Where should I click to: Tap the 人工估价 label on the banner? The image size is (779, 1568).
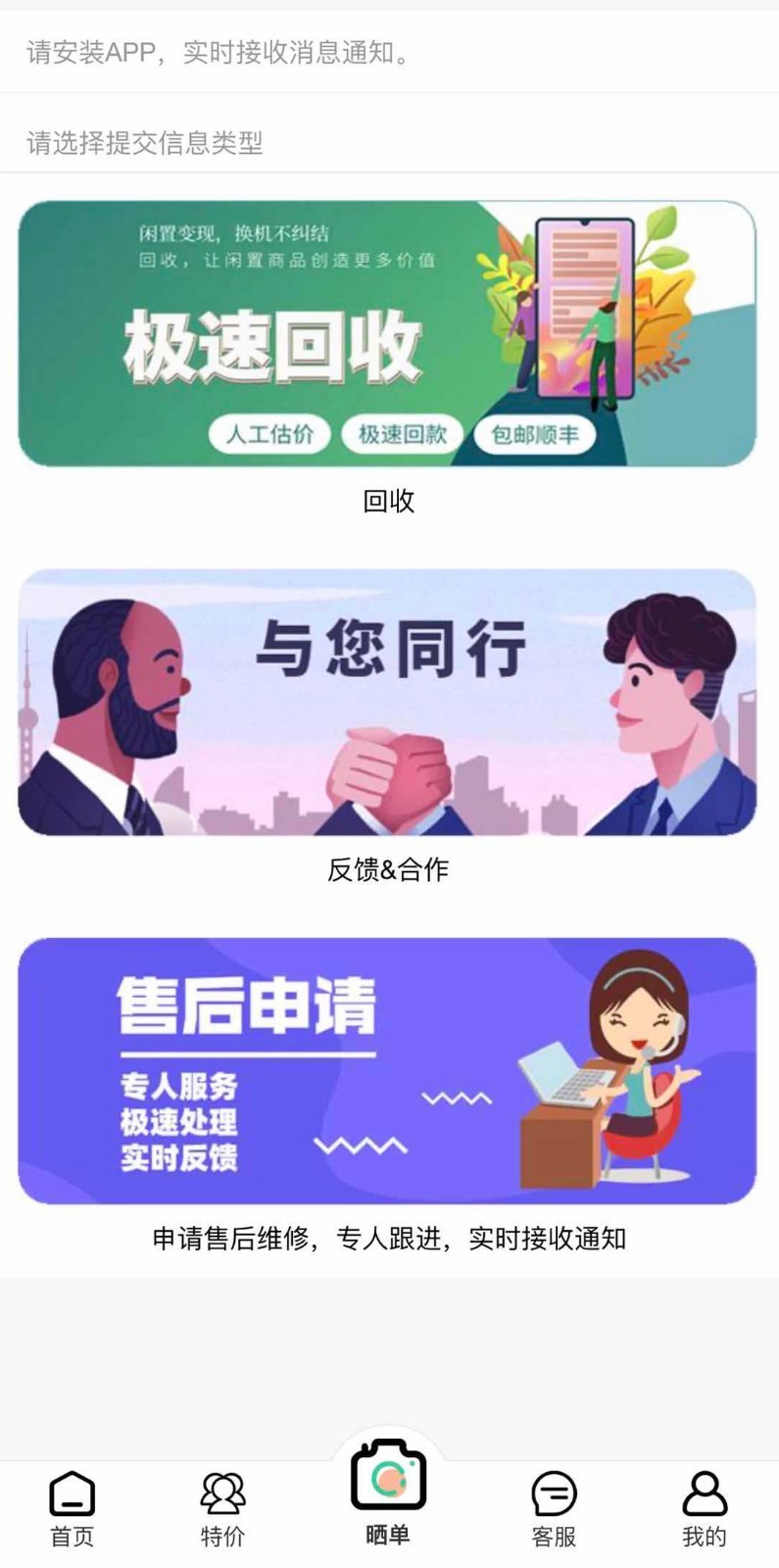[270, 434]
